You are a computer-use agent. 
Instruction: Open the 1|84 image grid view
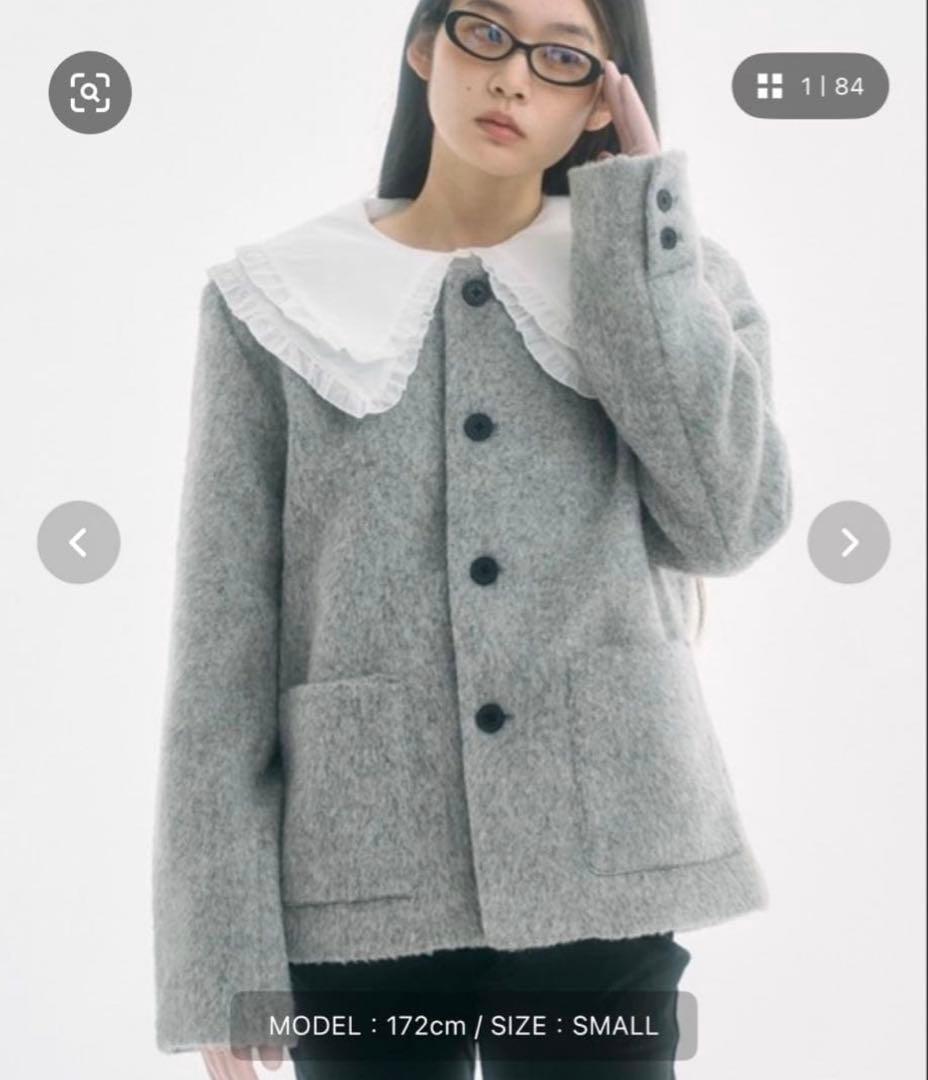pyautogui.click(x=810, y=86)
